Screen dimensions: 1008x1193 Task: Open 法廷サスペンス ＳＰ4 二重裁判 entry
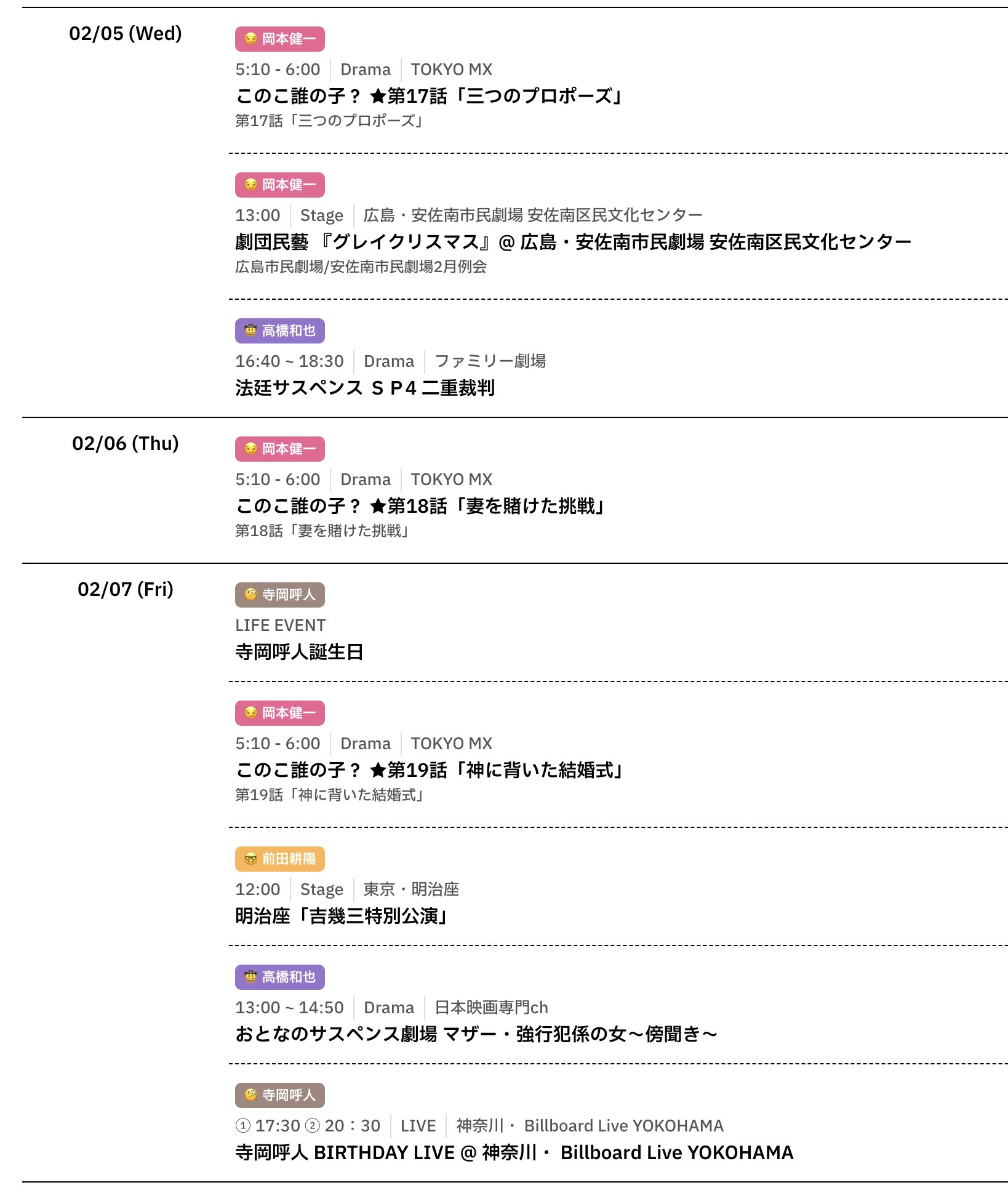point(365,388)
